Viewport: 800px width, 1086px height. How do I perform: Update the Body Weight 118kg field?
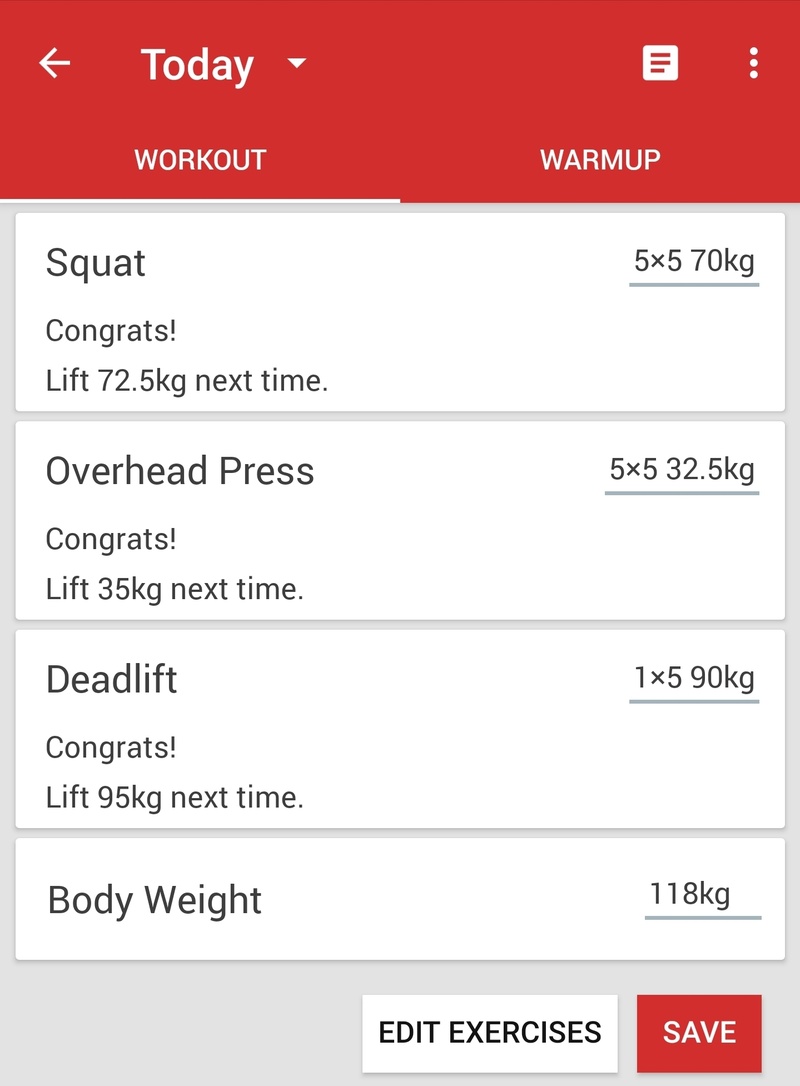pyautogui.click(x=702, y=893)
